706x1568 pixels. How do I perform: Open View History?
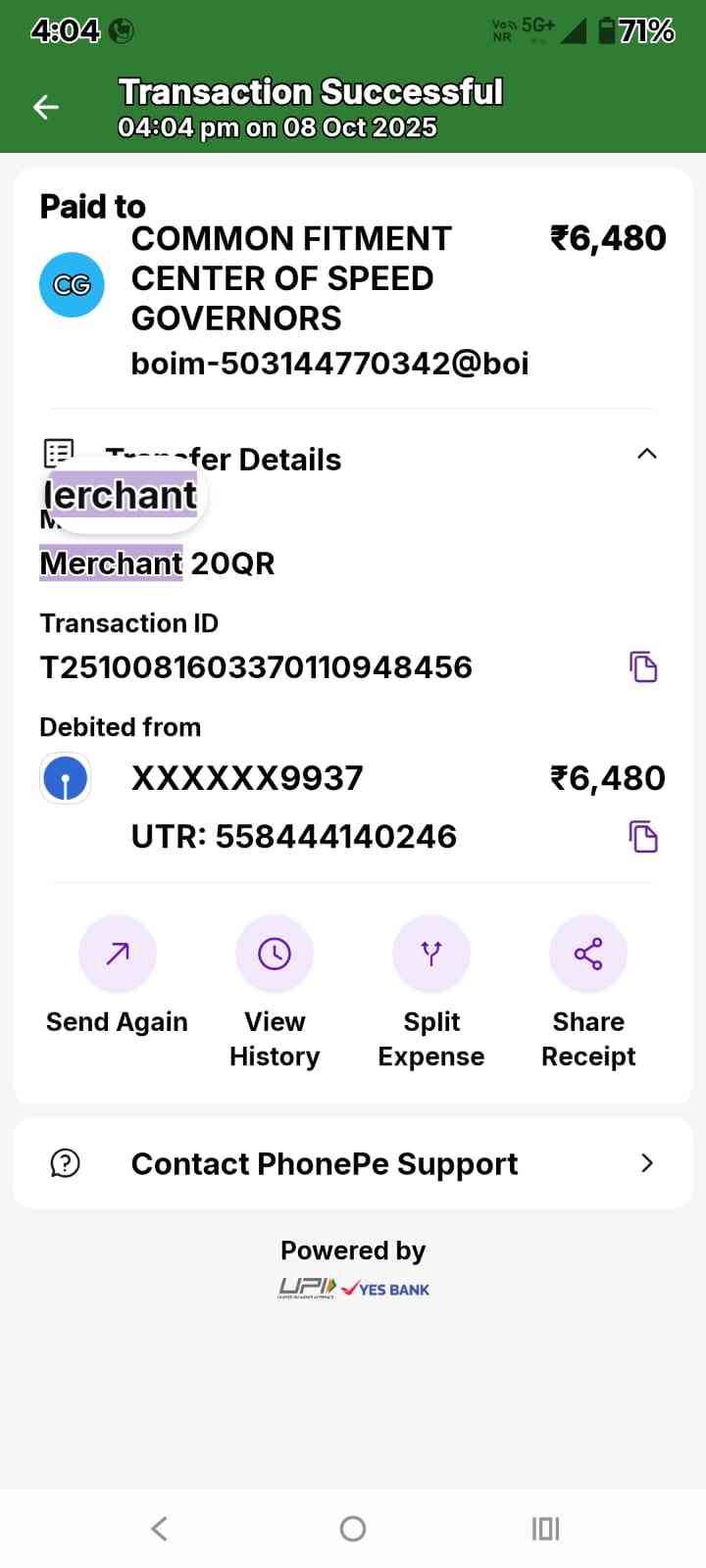click(275, 954)
